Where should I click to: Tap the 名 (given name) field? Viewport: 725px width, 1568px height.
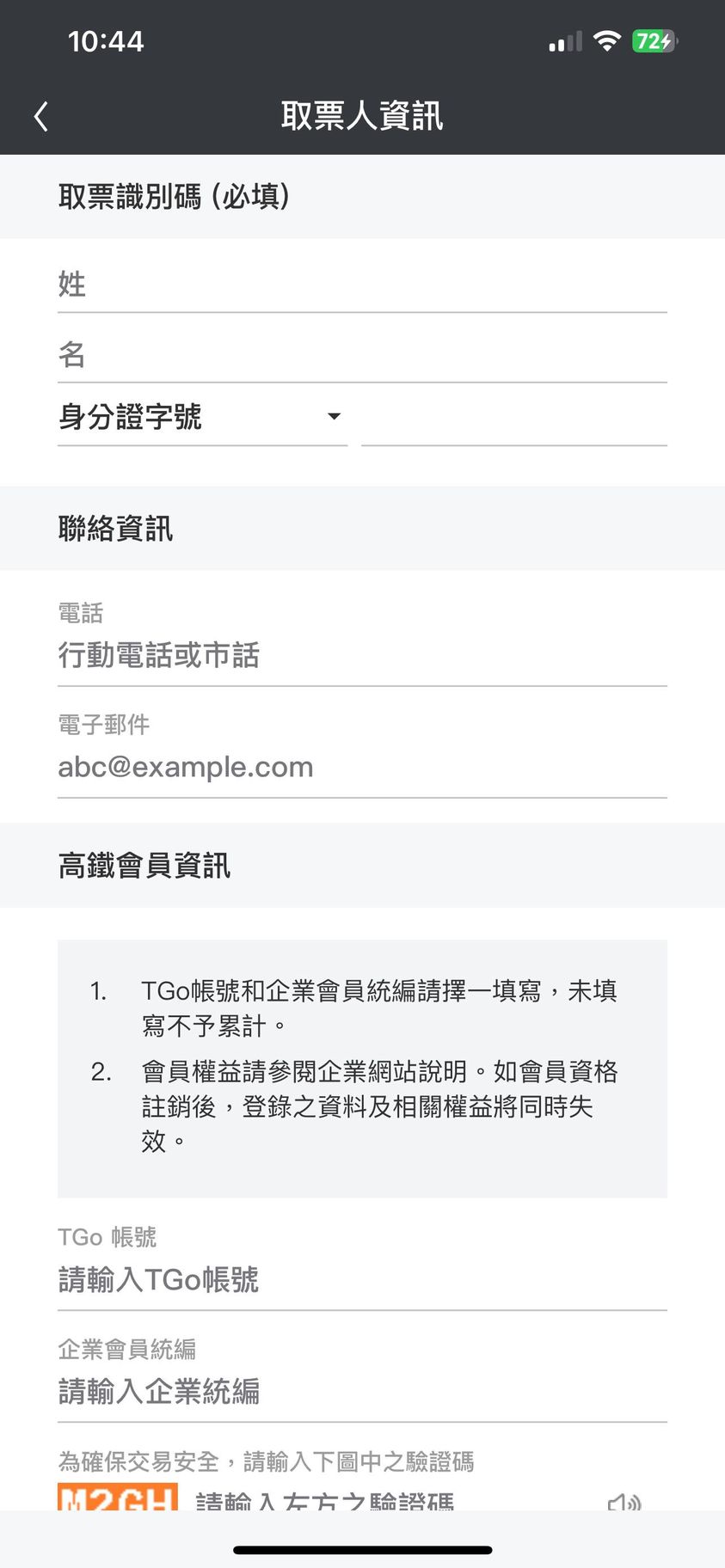(x=361, y=354)
